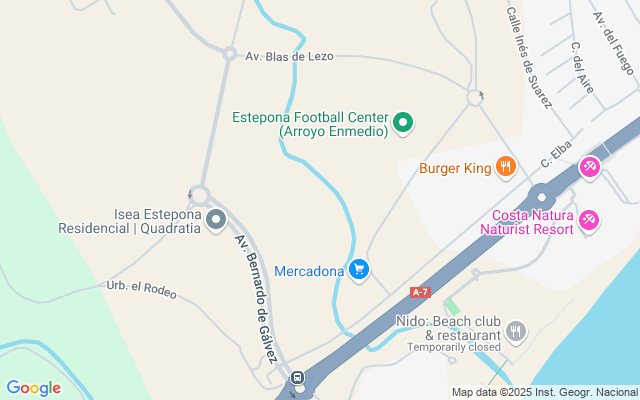Viewport: 640px width, 400px height.
Task: Select the Burger King restaurant marker
Action: coord(506,167)
